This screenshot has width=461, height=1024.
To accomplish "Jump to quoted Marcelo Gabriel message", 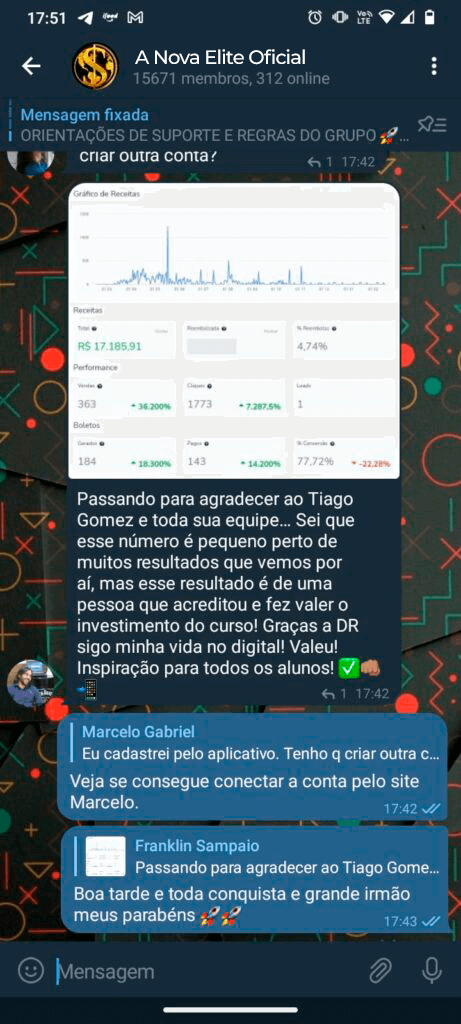I will tap(259, 743).
